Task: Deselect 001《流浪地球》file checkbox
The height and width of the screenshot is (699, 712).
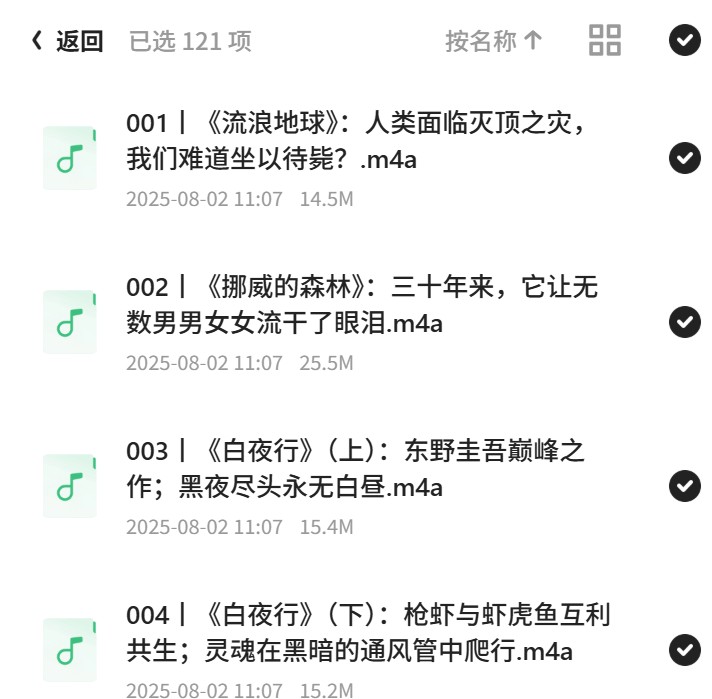Action: [684, 158]
